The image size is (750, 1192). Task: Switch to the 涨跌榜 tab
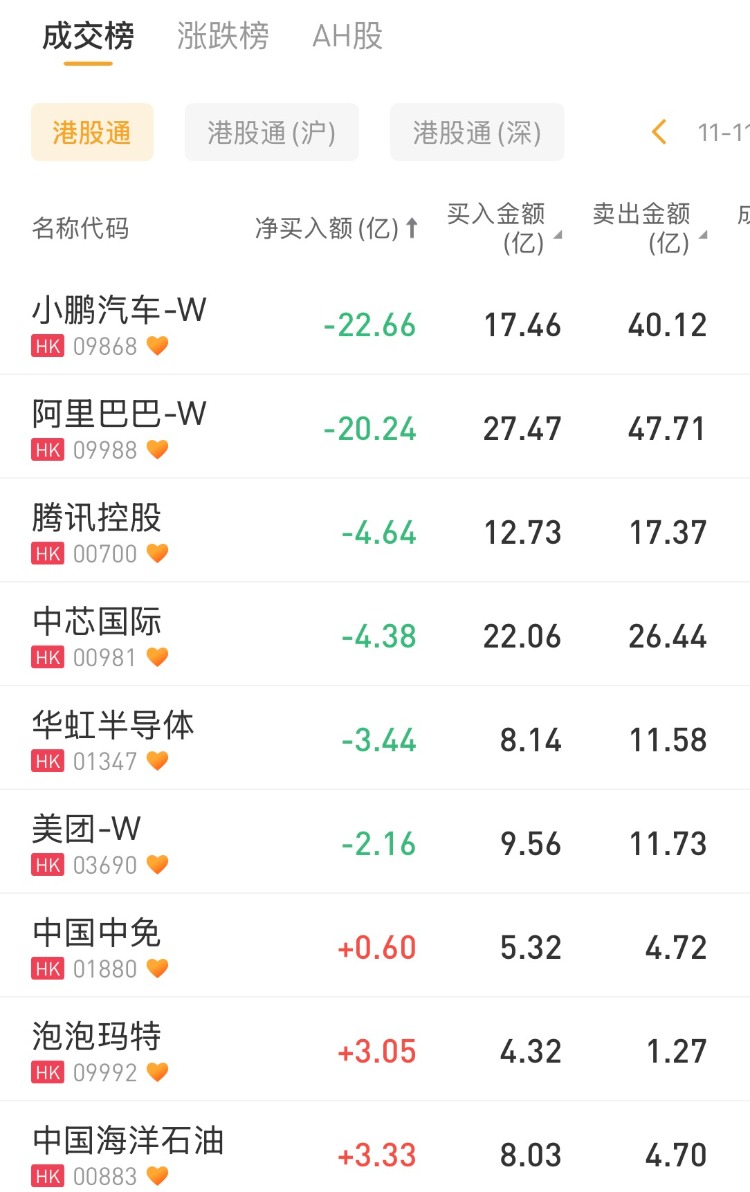tap(222, 37)
